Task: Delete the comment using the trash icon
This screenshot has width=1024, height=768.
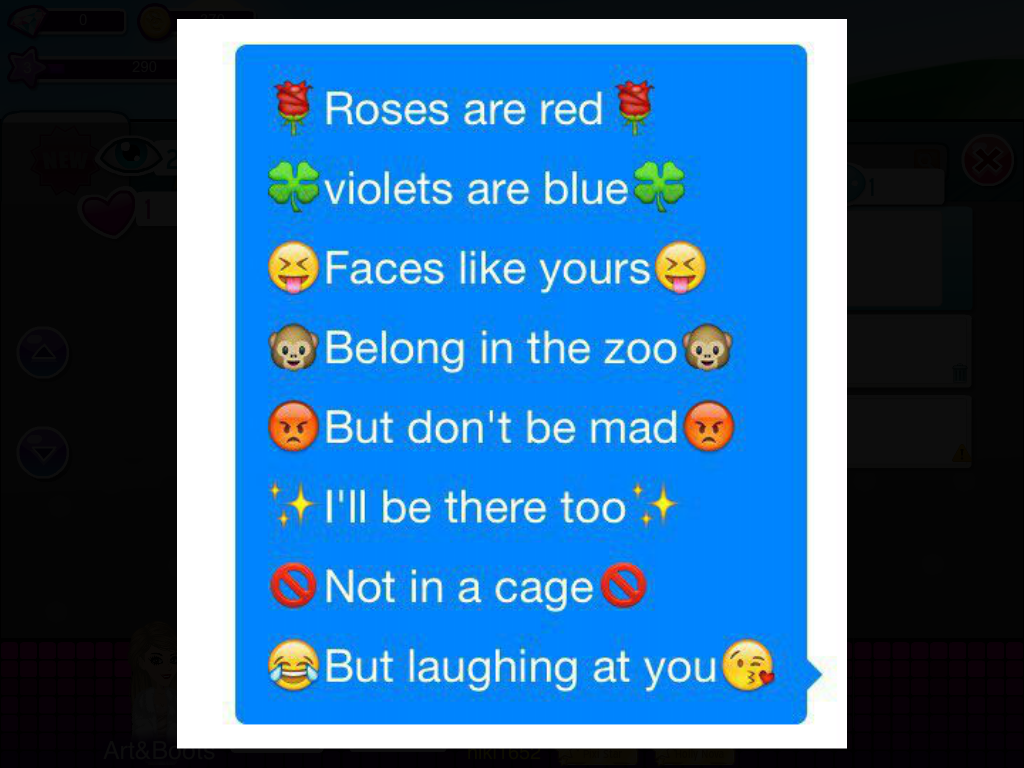Action: (960, 374)
